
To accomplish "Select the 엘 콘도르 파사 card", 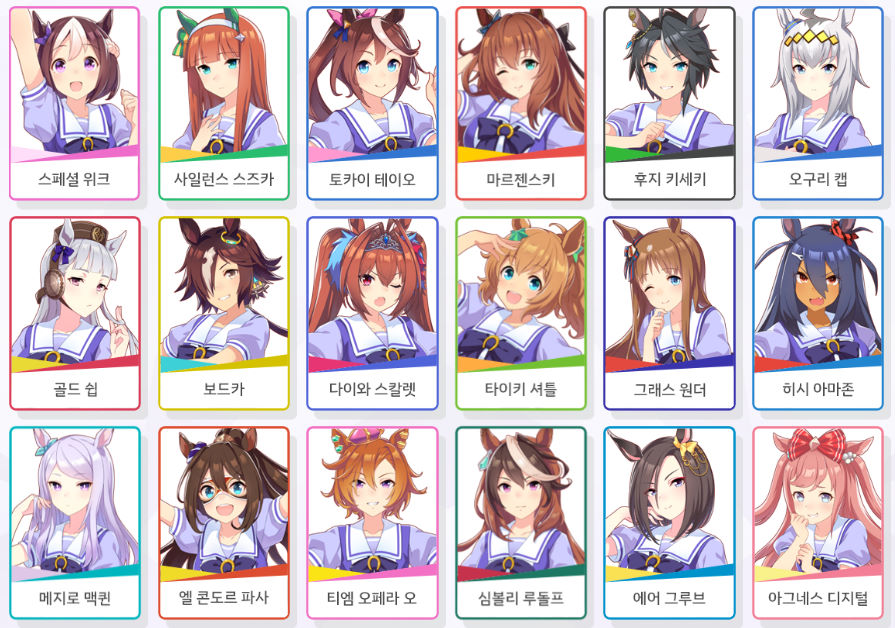I will click(x=224, y=522).
